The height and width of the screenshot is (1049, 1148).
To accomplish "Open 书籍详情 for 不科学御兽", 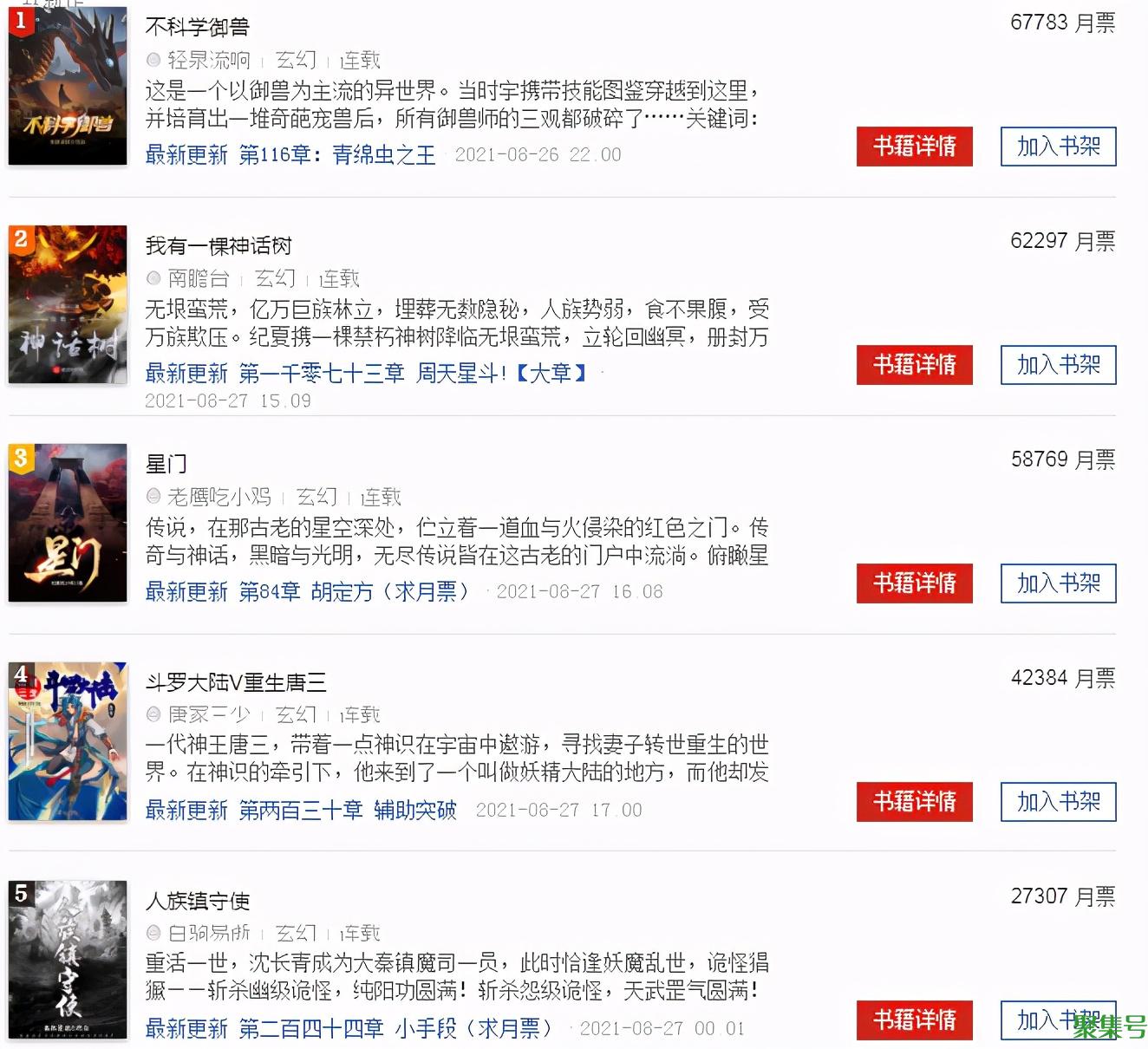I will [x=914, y=147].
